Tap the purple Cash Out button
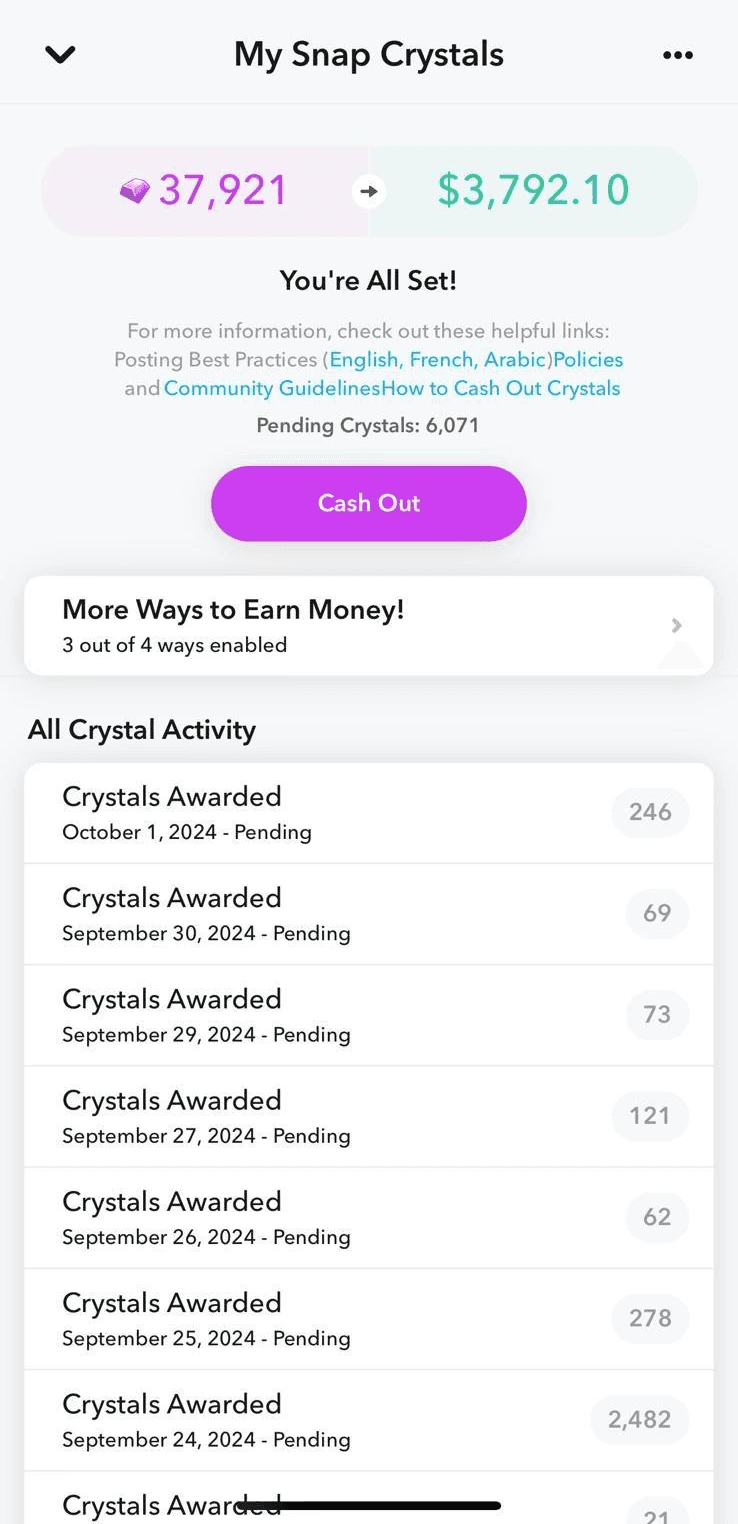Image resolution: width=738 pixels, height=1524 pixels. (368, 503)
